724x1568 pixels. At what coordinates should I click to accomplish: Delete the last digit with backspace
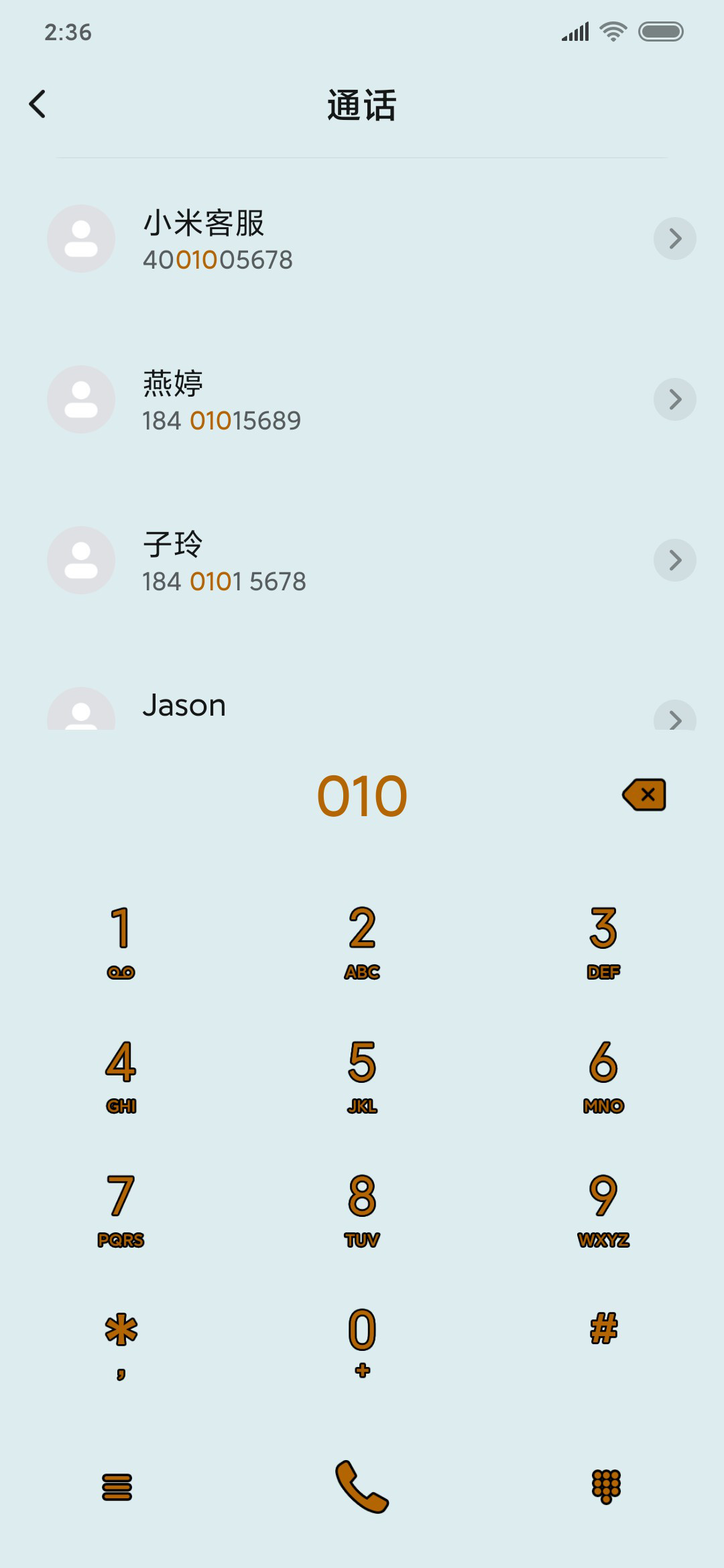(x=644, y=795)
